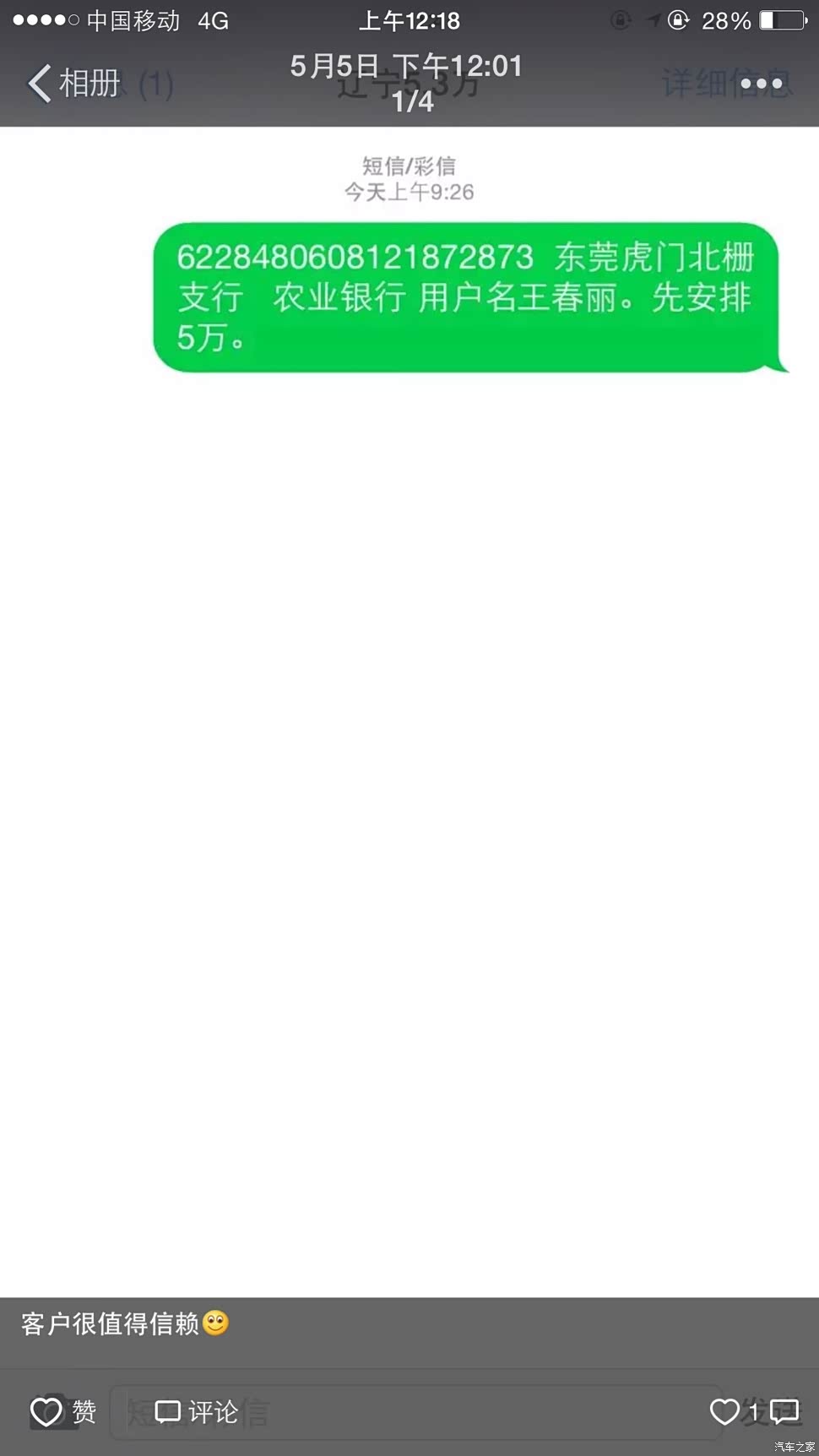The image size is (819, 1456).
Task: Tap 评论 to write a comment
Action: (x=197, y=1411)
